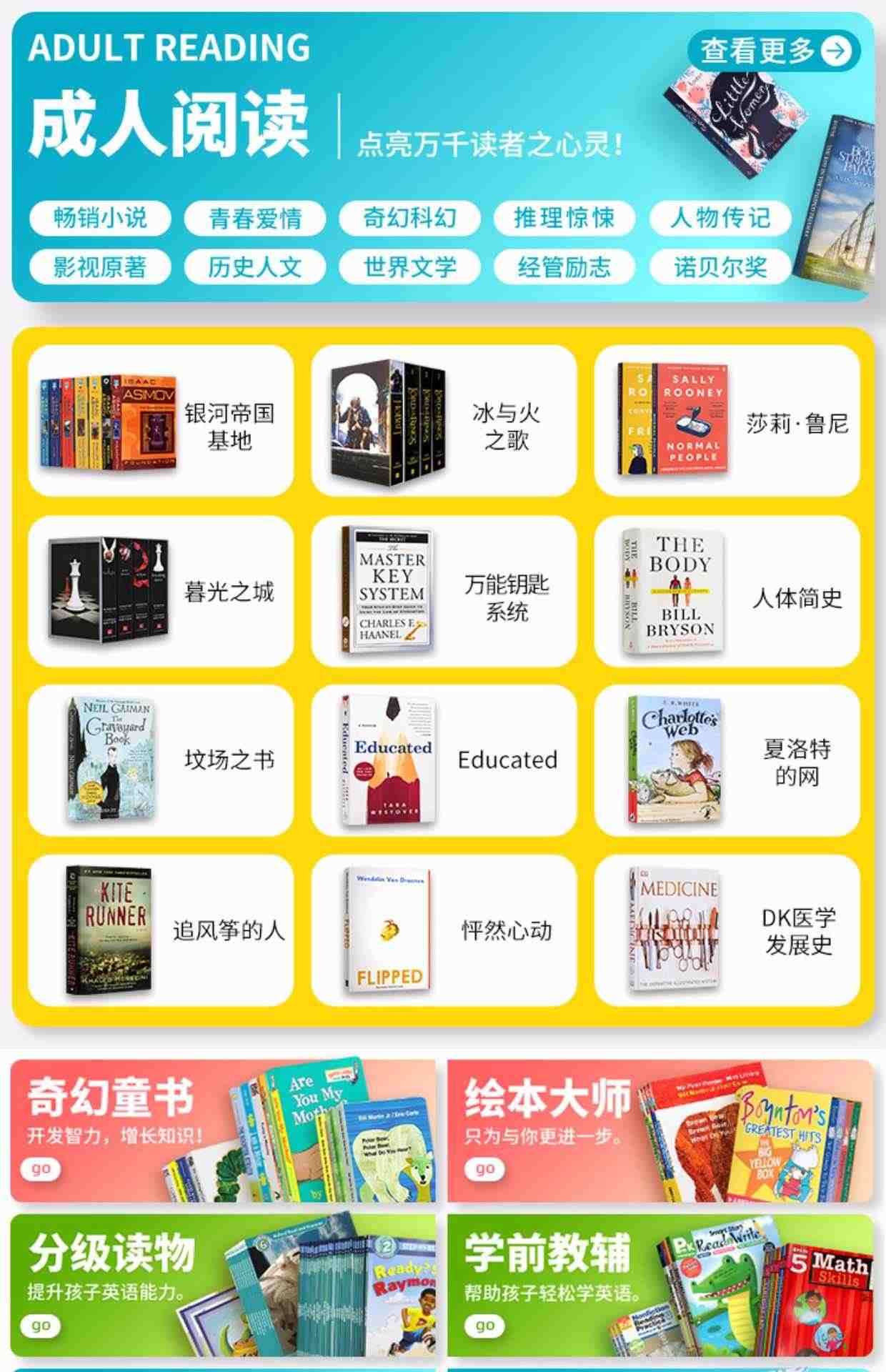Select the 畅销小说 category chip
Screen dimensions: 886x1372
point(100,218)
